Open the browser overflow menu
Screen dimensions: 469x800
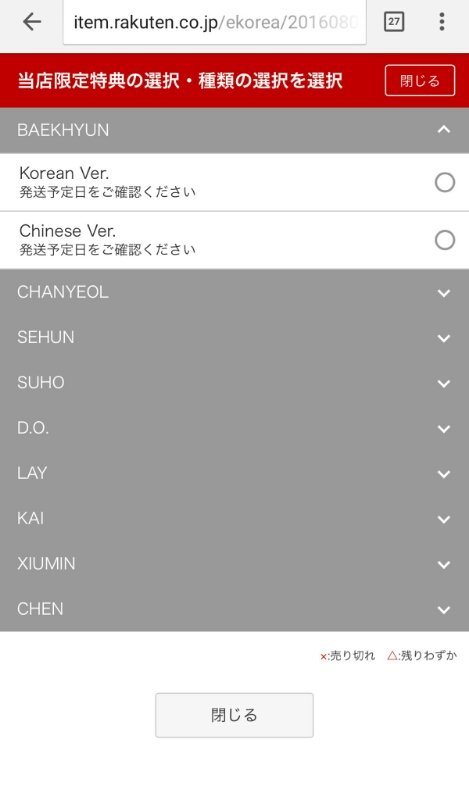pos(442,22)
